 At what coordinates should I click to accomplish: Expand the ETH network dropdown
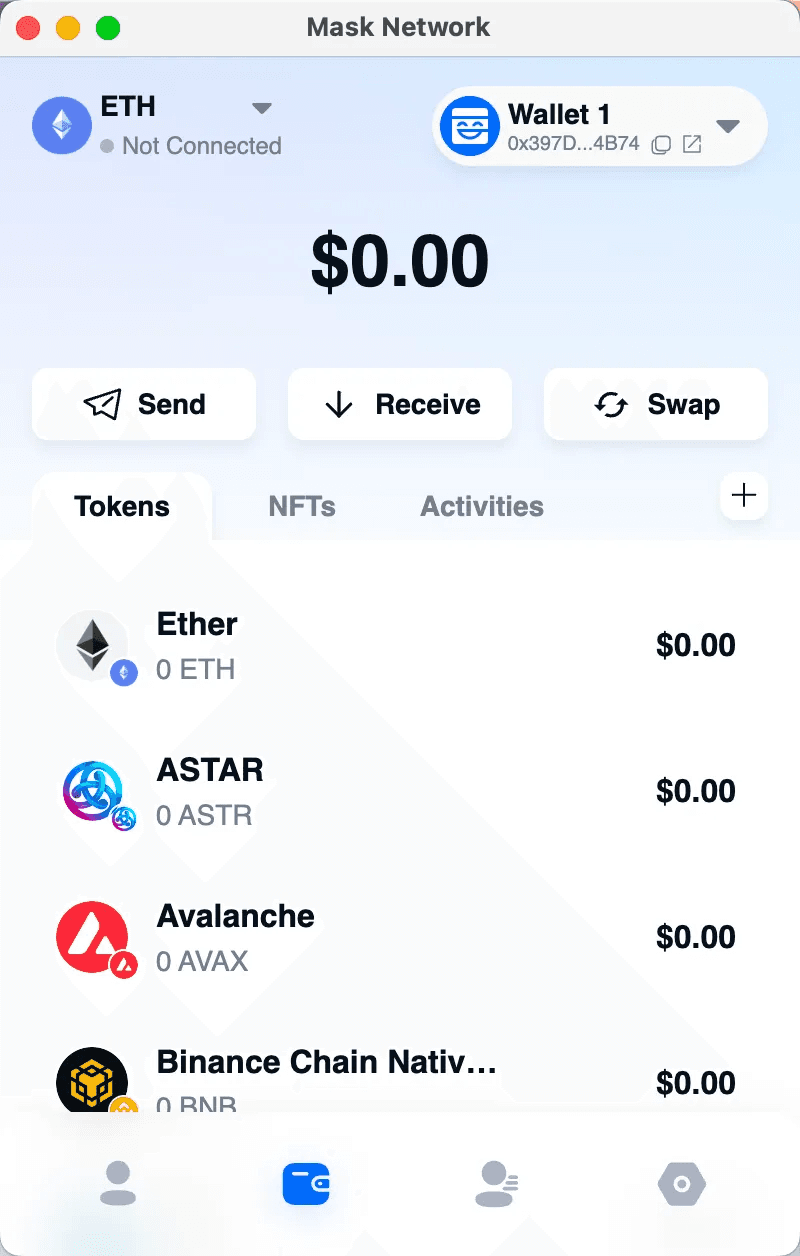click(261, 108)
